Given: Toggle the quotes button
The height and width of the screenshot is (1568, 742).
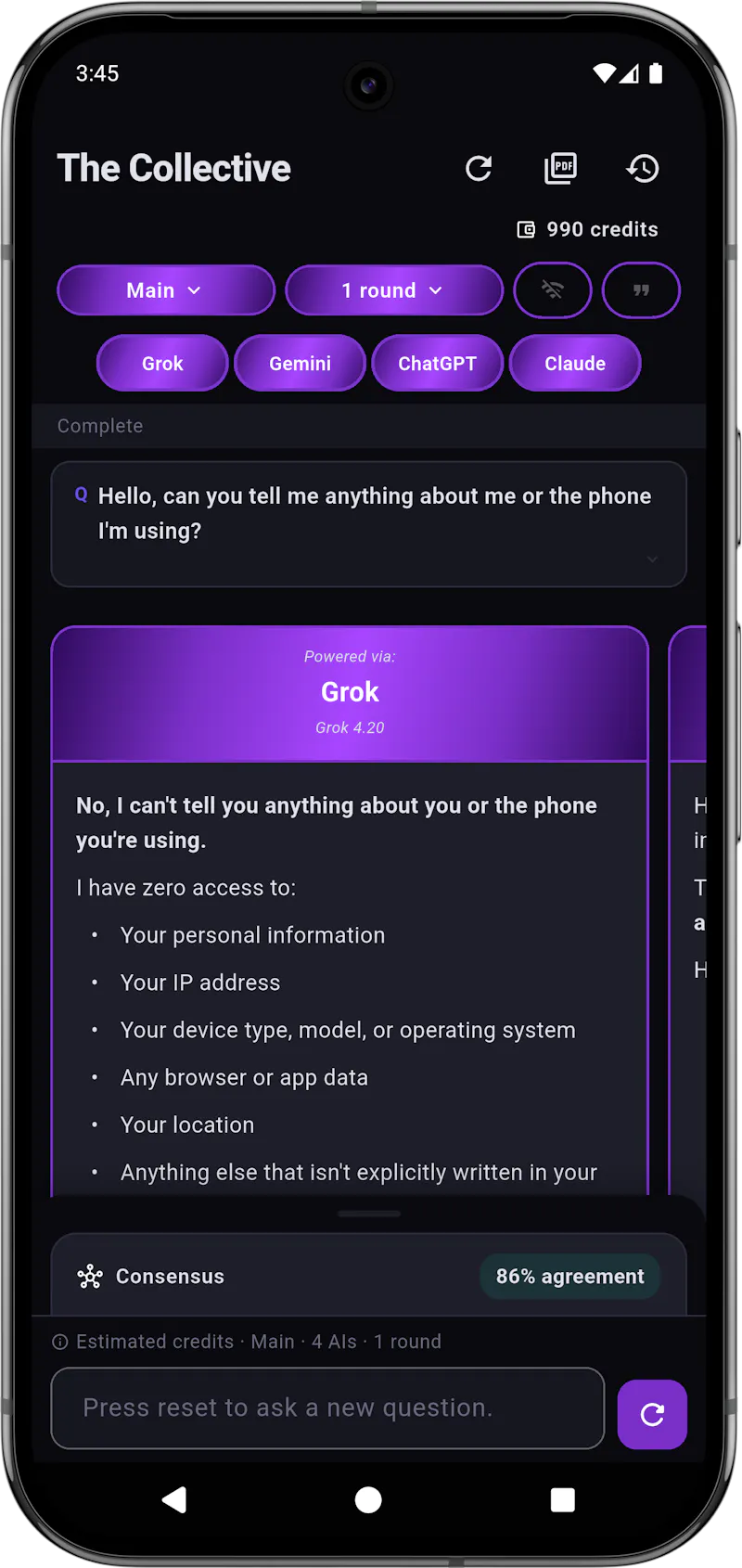Looking at the screenshot, I should [641, 290].
